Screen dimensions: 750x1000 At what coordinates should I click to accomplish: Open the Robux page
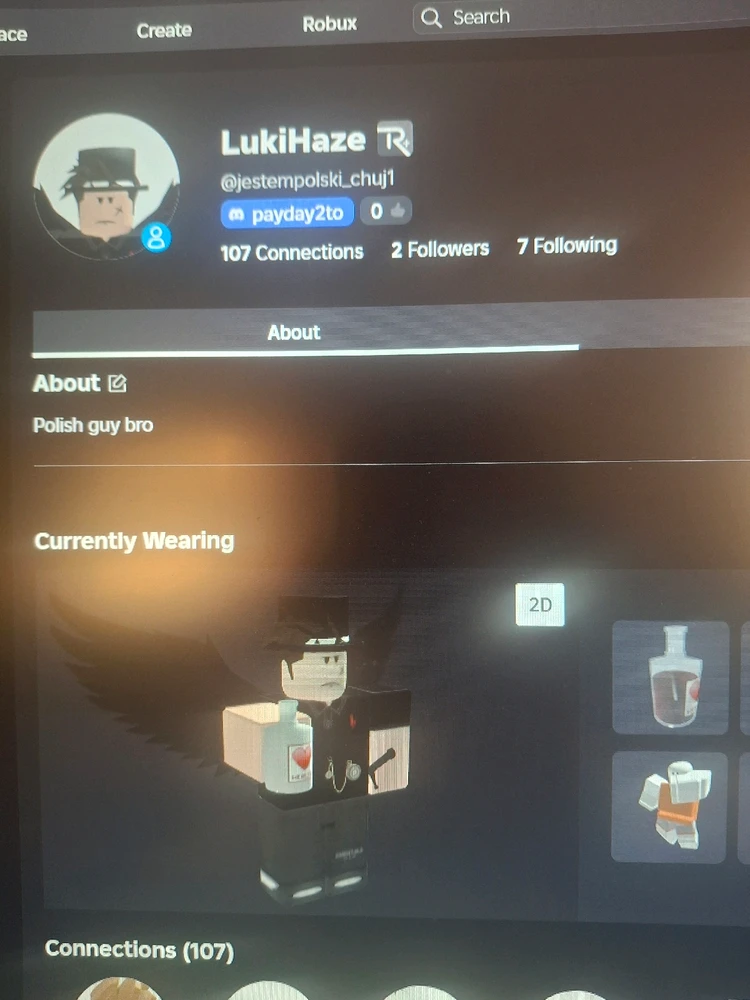[329, 23]
